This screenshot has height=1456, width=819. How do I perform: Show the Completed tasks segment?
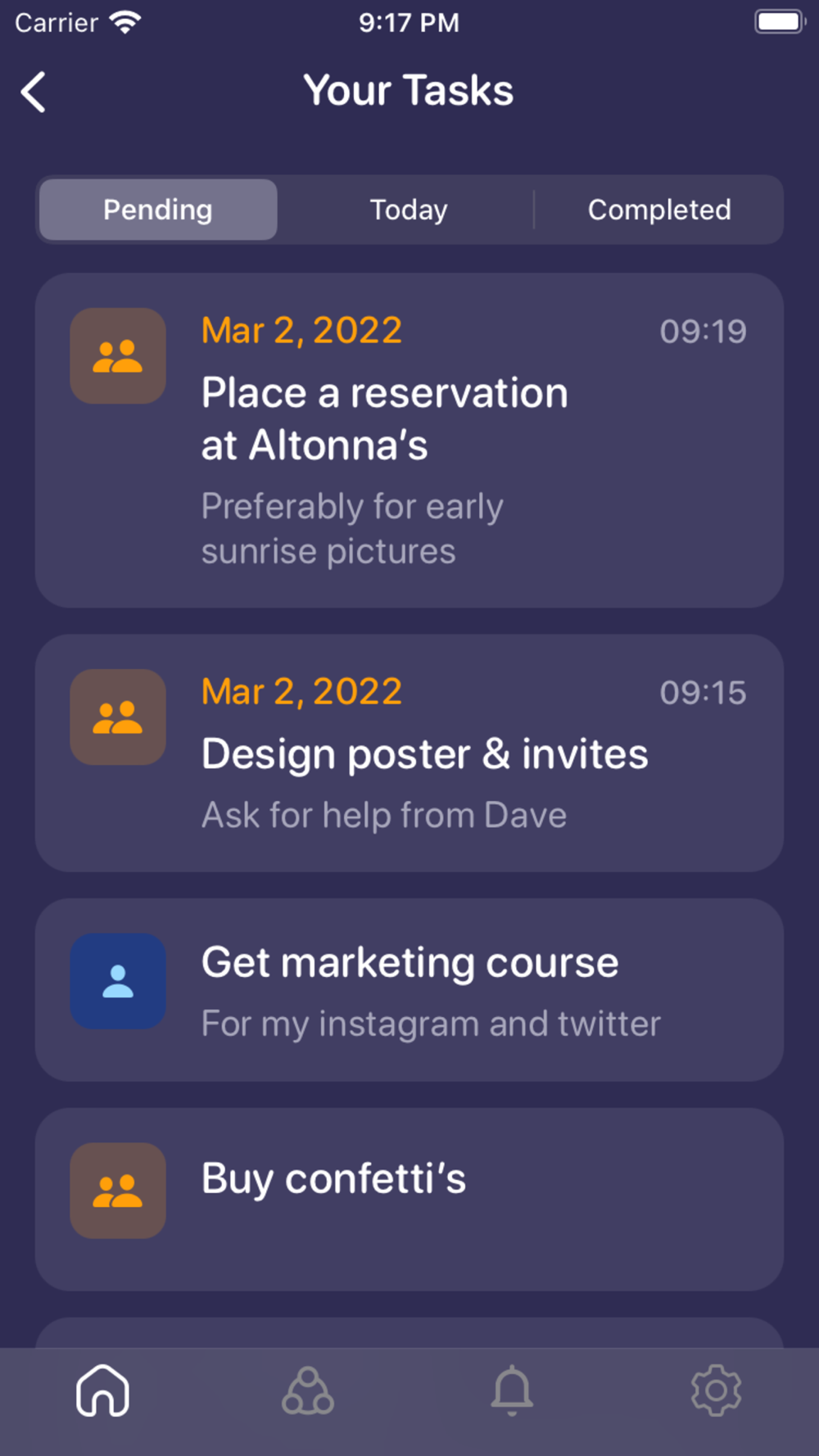click(659, 210)
